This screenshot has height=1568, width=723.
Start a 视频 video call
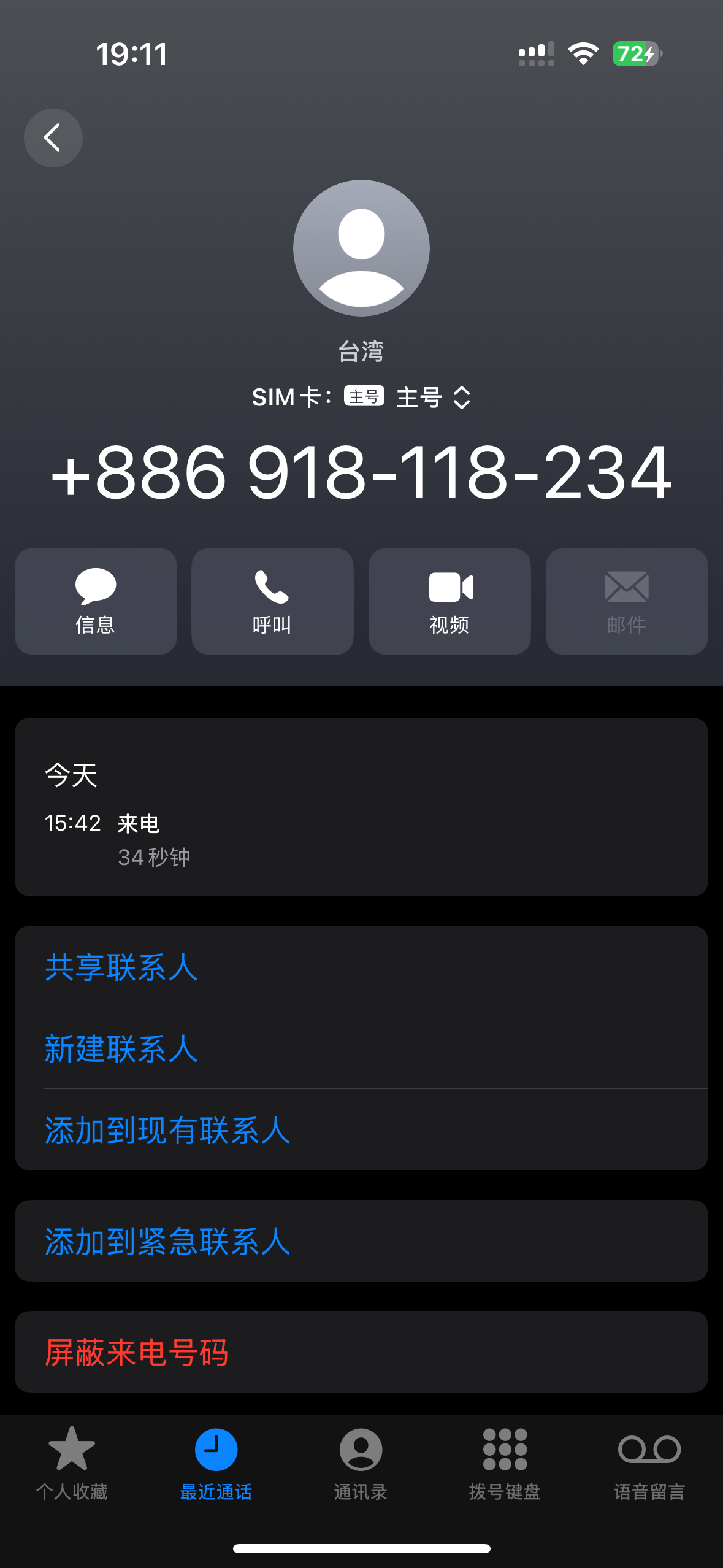coord(449,601)
